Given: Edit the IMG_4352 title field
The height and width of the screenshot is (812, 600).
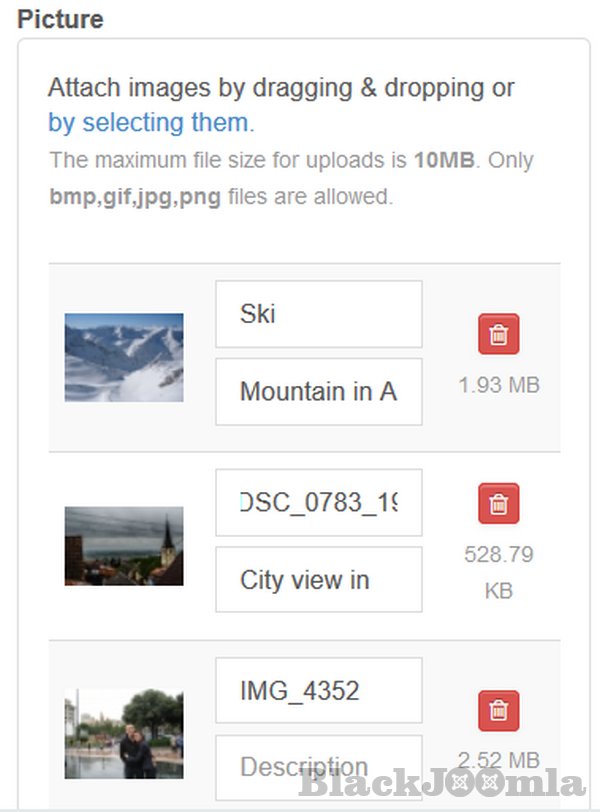Looking at the screenshot, I should point(318,690).
